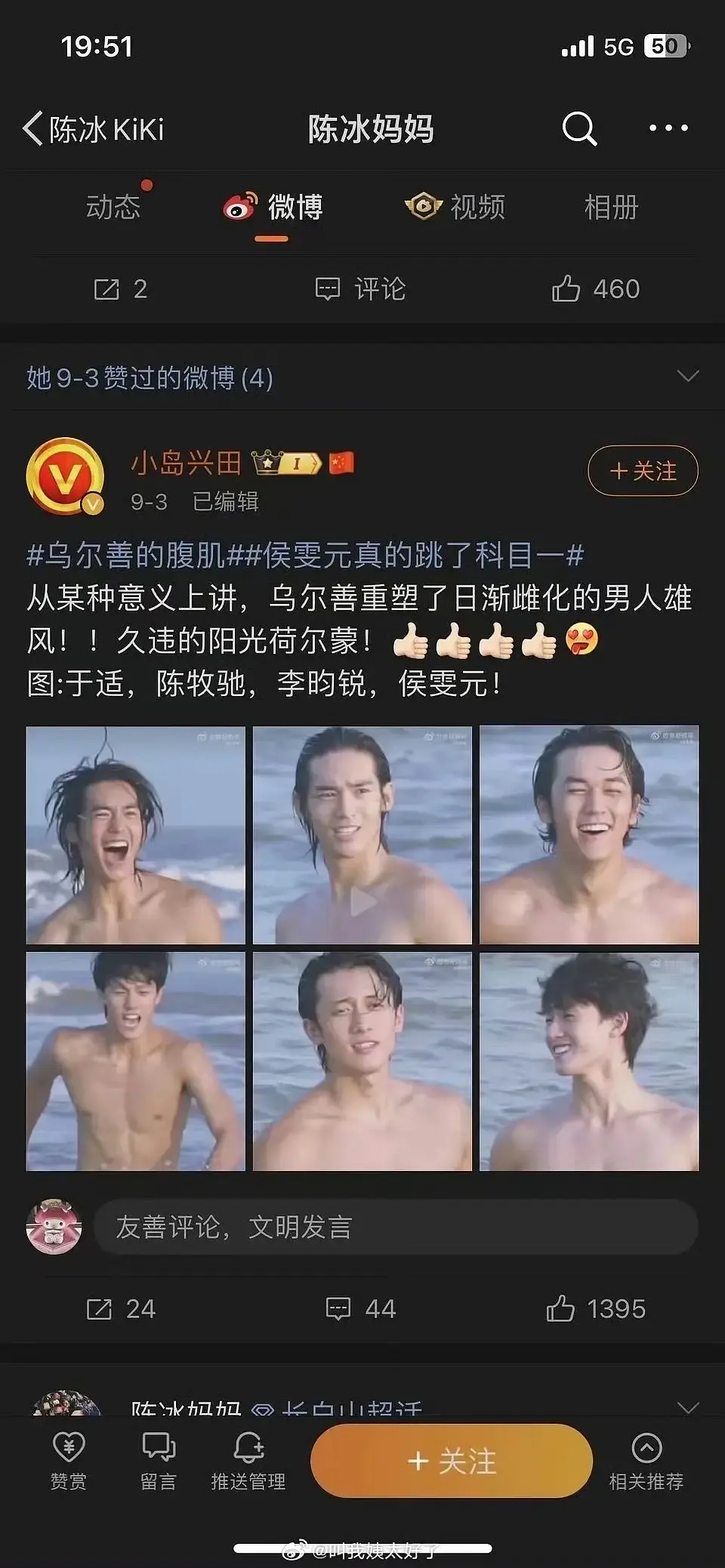Switch to the 相册 tab
The width and height of the screenshot is (725, 1568).
click(x=611, y=206)
